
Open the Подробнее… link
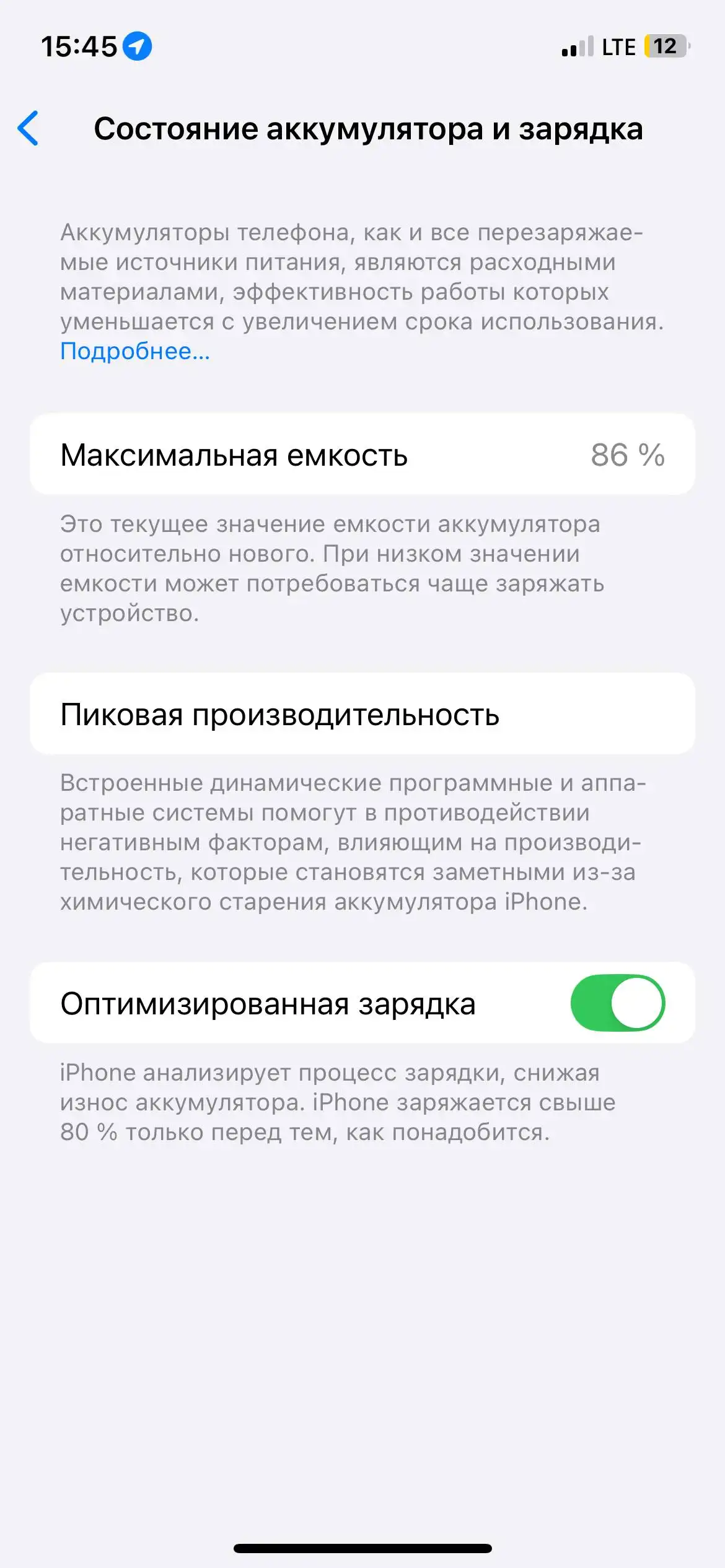point(134,351)
